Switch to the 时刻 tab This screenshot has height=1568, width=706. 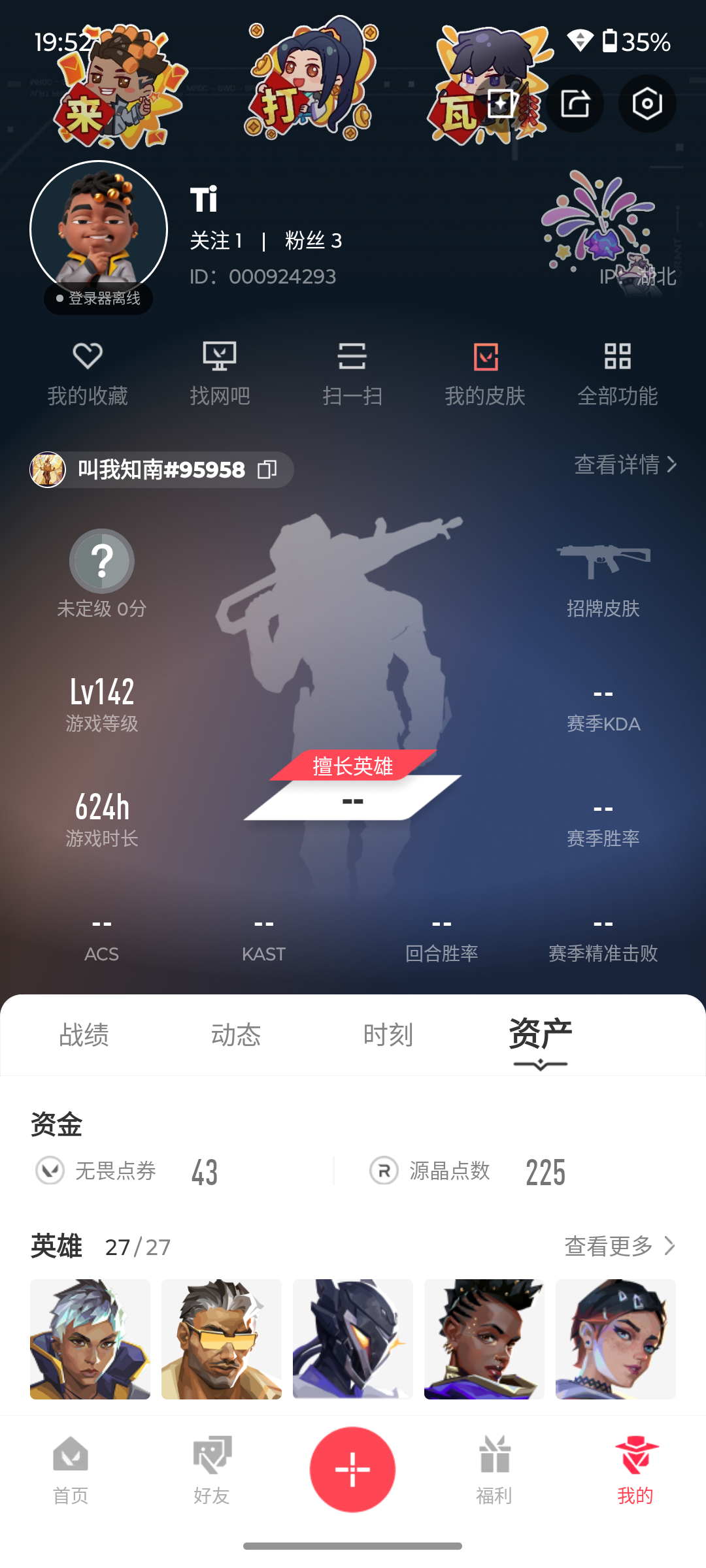click(x=388, y=1035)
